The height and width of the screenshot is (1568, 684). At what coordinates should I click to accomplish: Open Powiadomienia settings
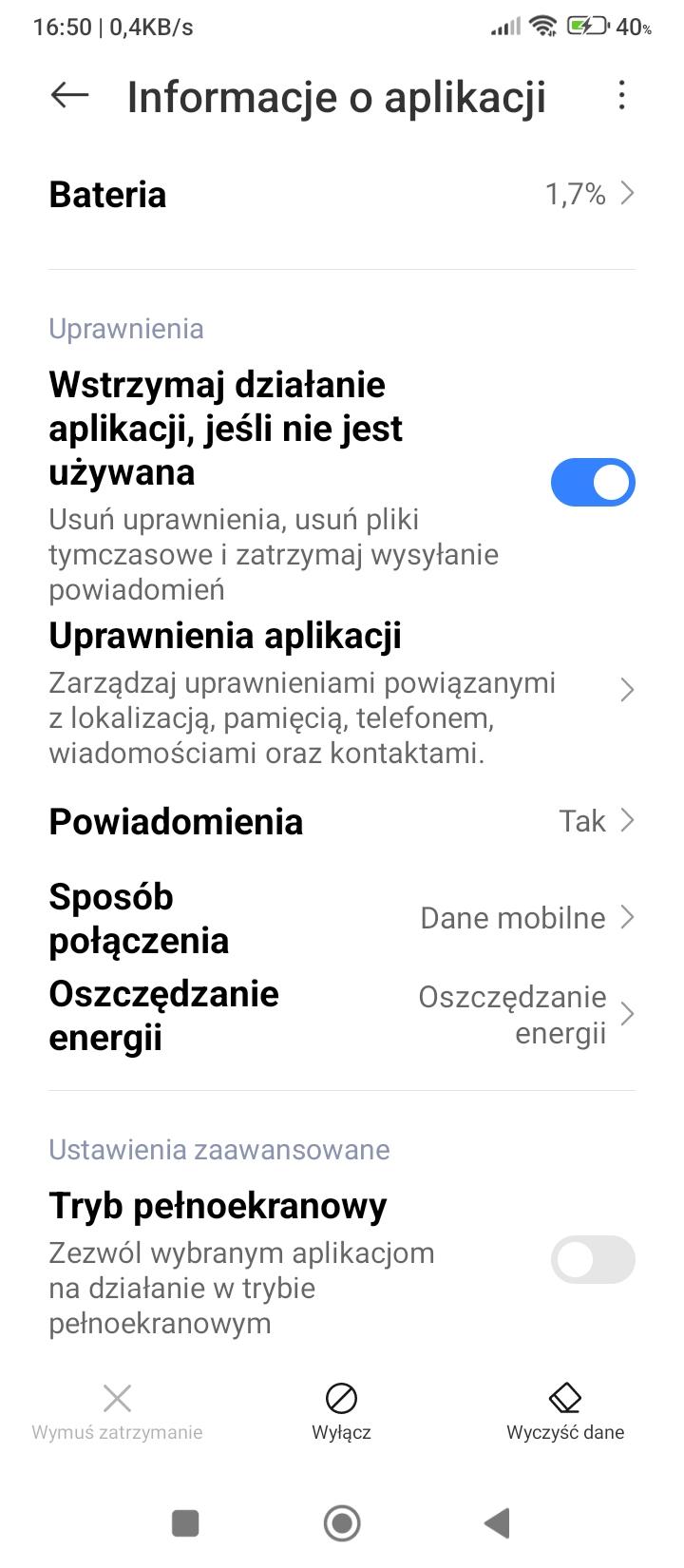coord(342,821)
